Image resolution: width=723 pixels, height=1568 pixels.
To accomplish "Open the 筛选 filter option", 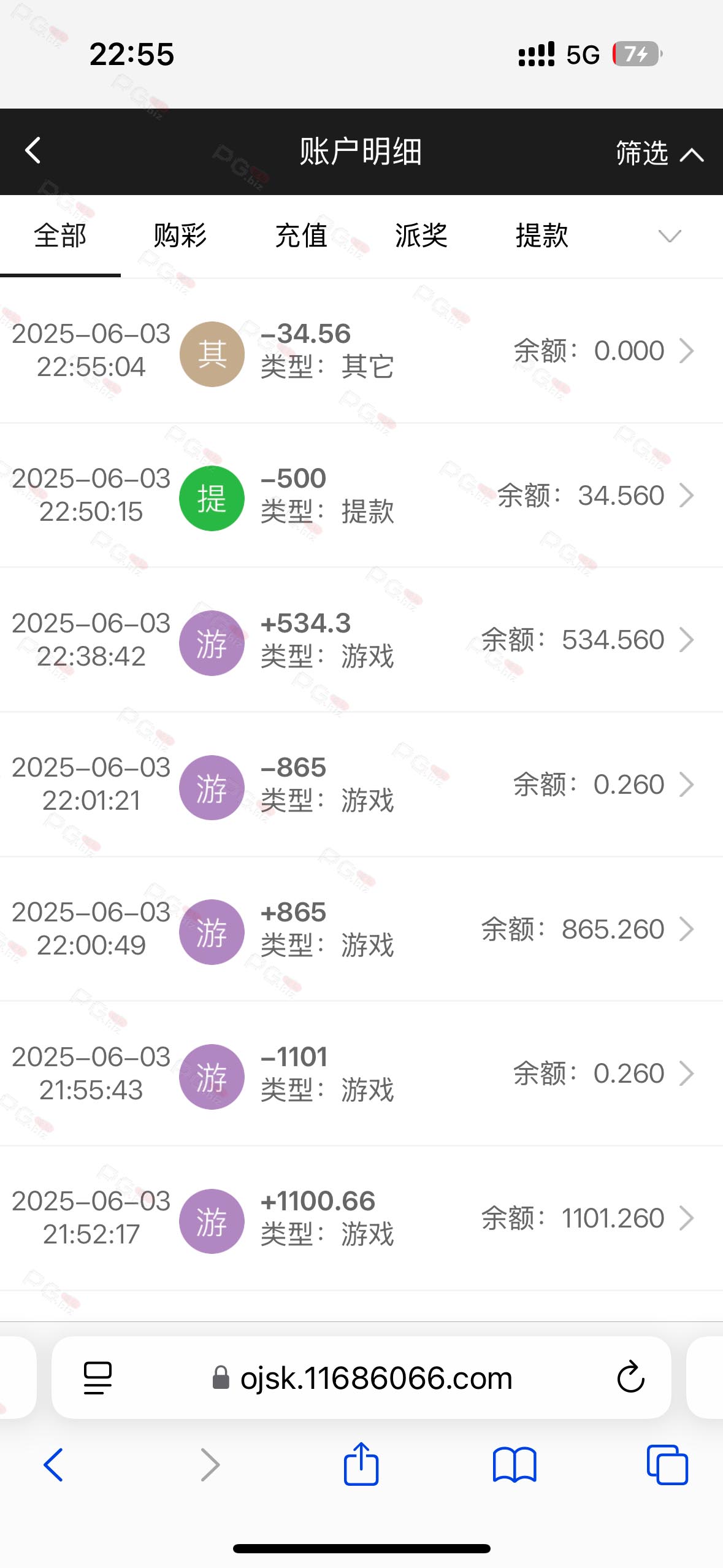I will [x=659, y=153].
